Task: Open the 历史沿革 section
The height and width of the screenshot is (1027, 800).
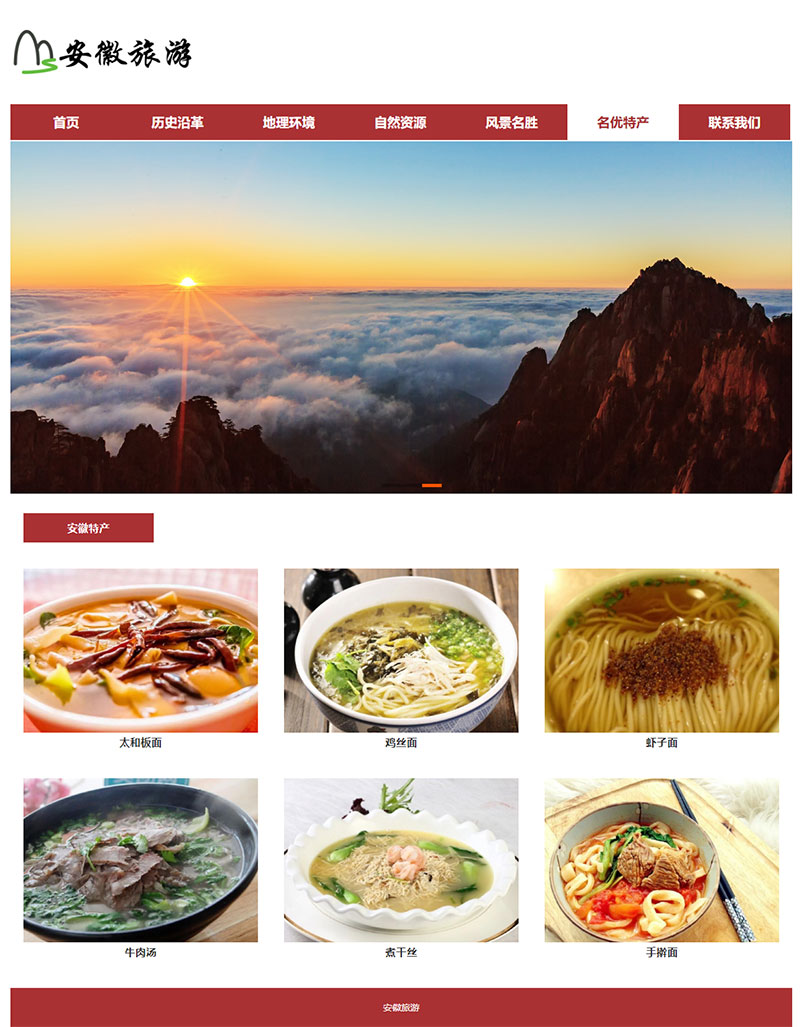Action: [177, 123]
